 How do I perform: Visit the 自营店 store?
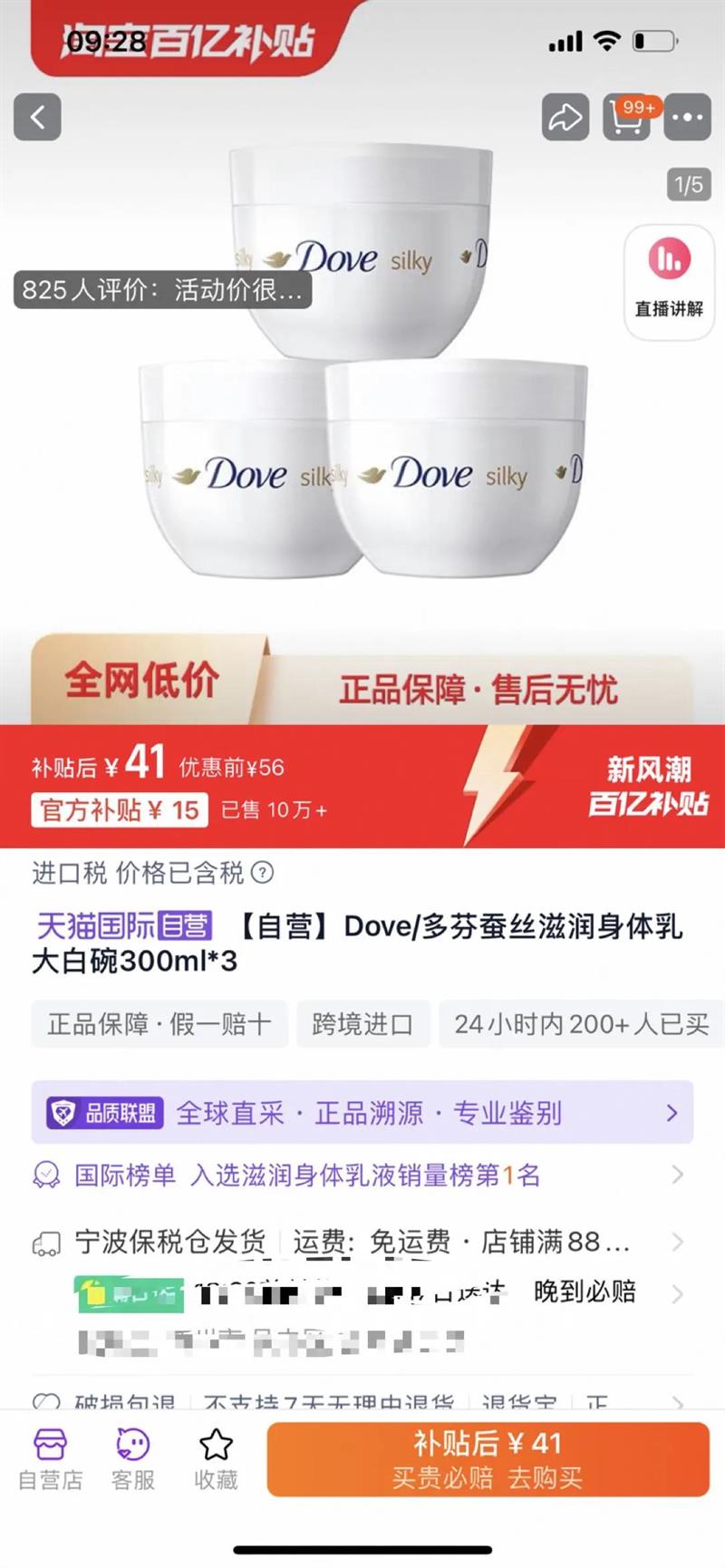[x=50, y=1459]
